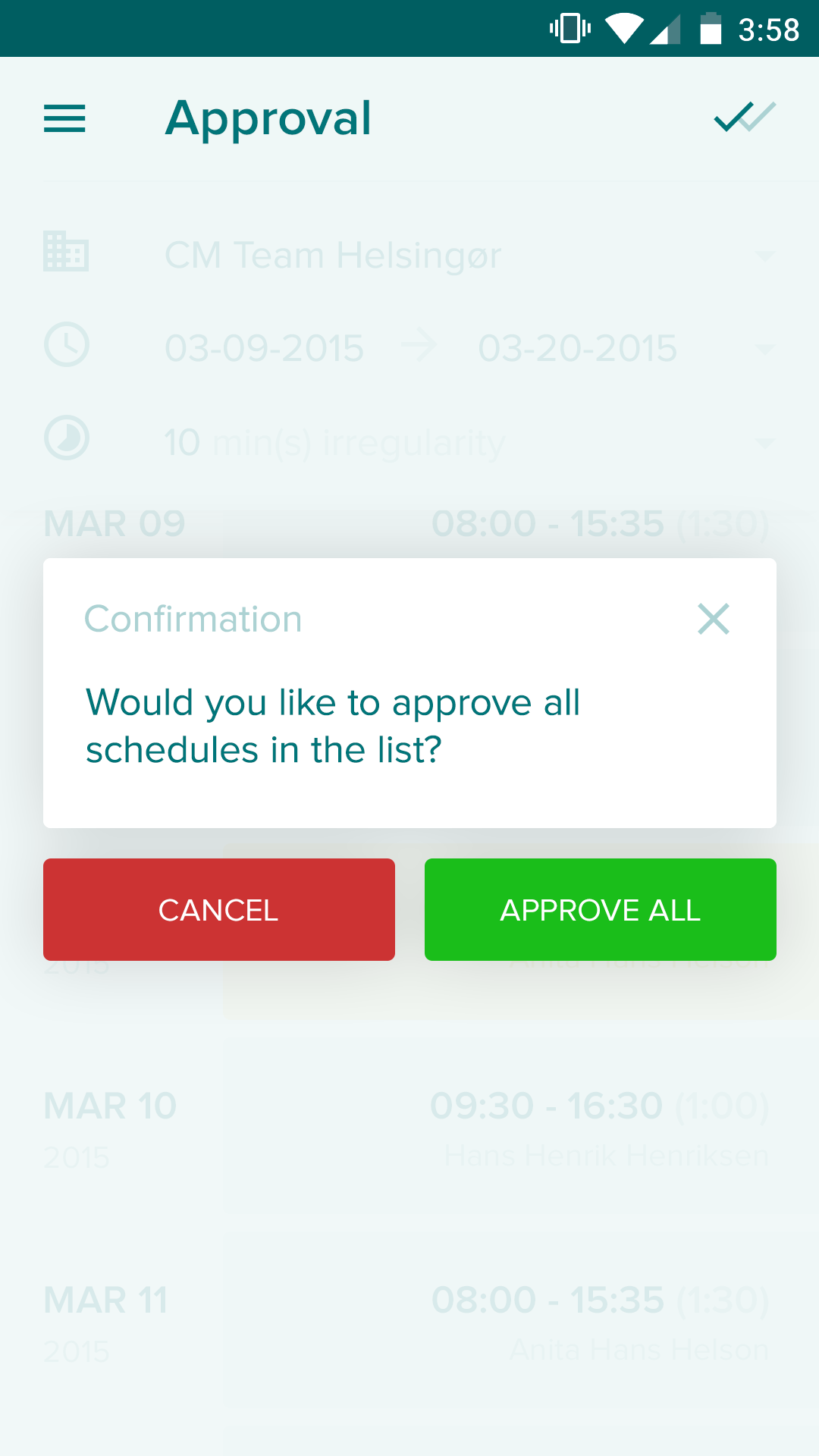819x1456 pixels.
Task: Tap the battery indicator in the status bar
Action: (x=711, y=30)
